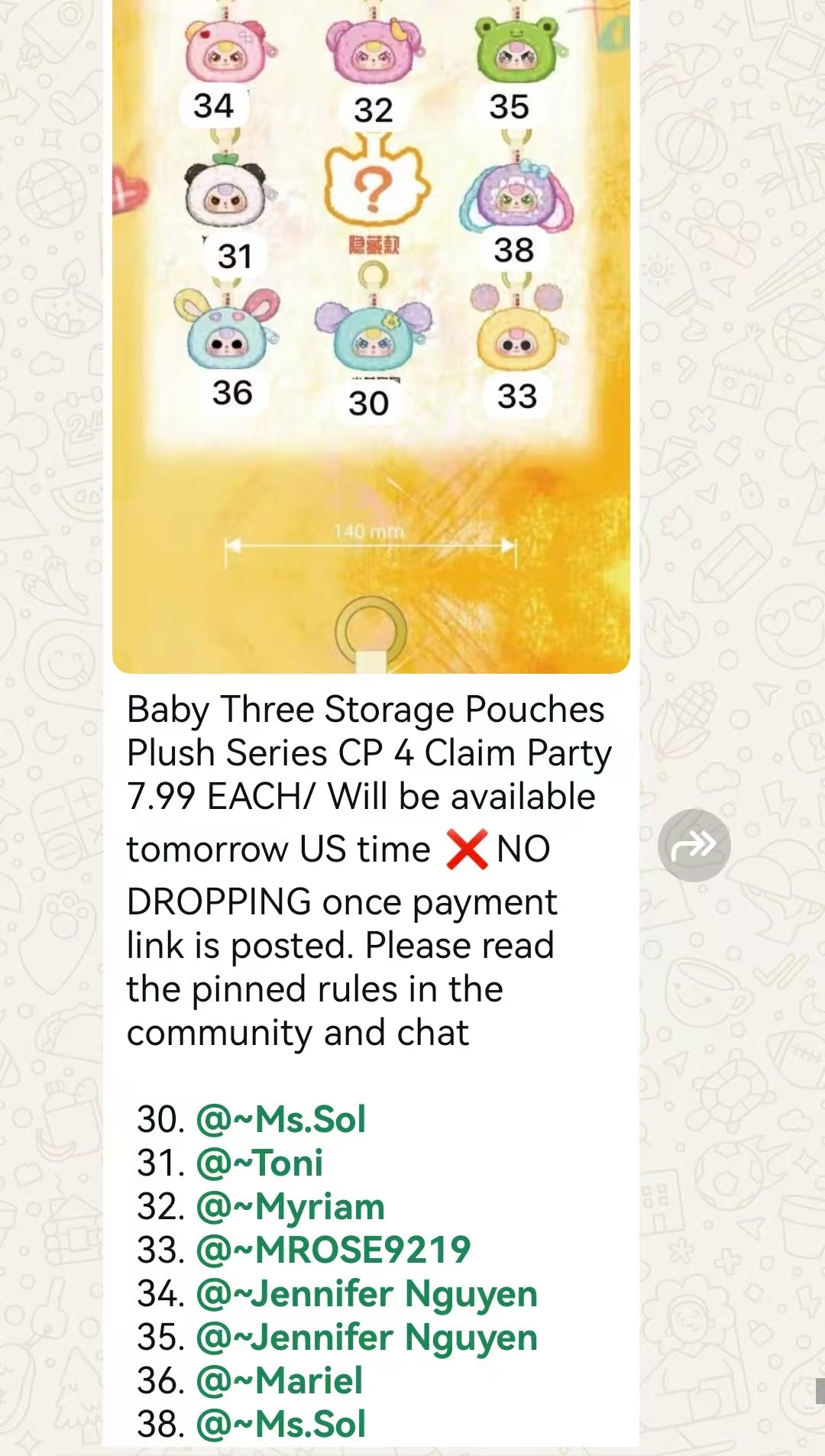This screenshot has height=1456, width=825.
Task: Tap @~Jennifer Nguyen on line 34
Action: 367,1293
